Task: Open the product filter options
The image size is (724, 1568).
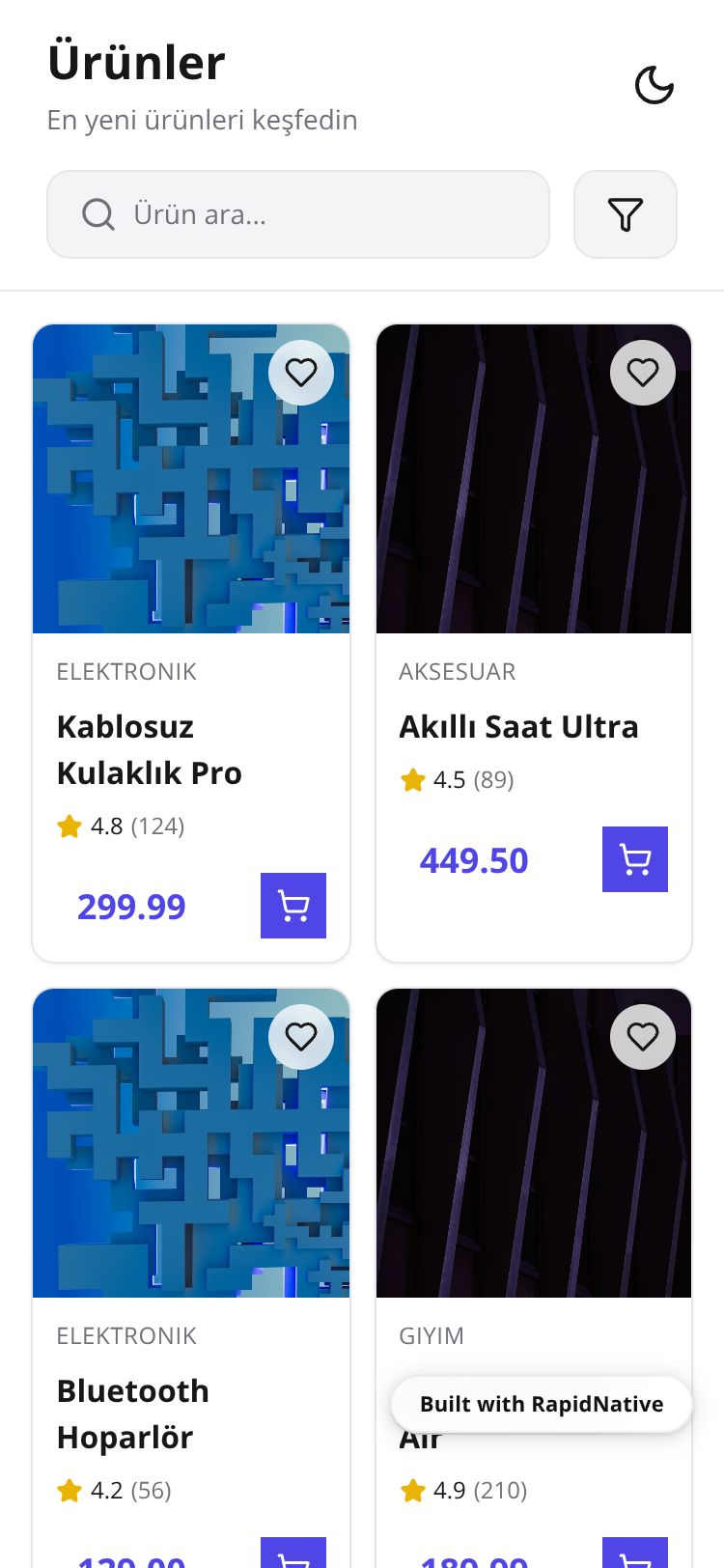Action: 625,214
